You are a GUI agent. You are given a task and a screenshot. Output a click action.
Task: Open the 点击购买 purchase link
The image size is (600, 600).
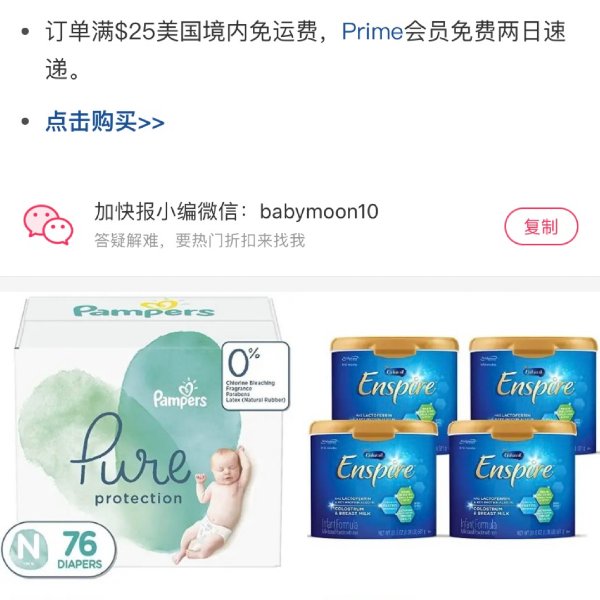(105, 122)
